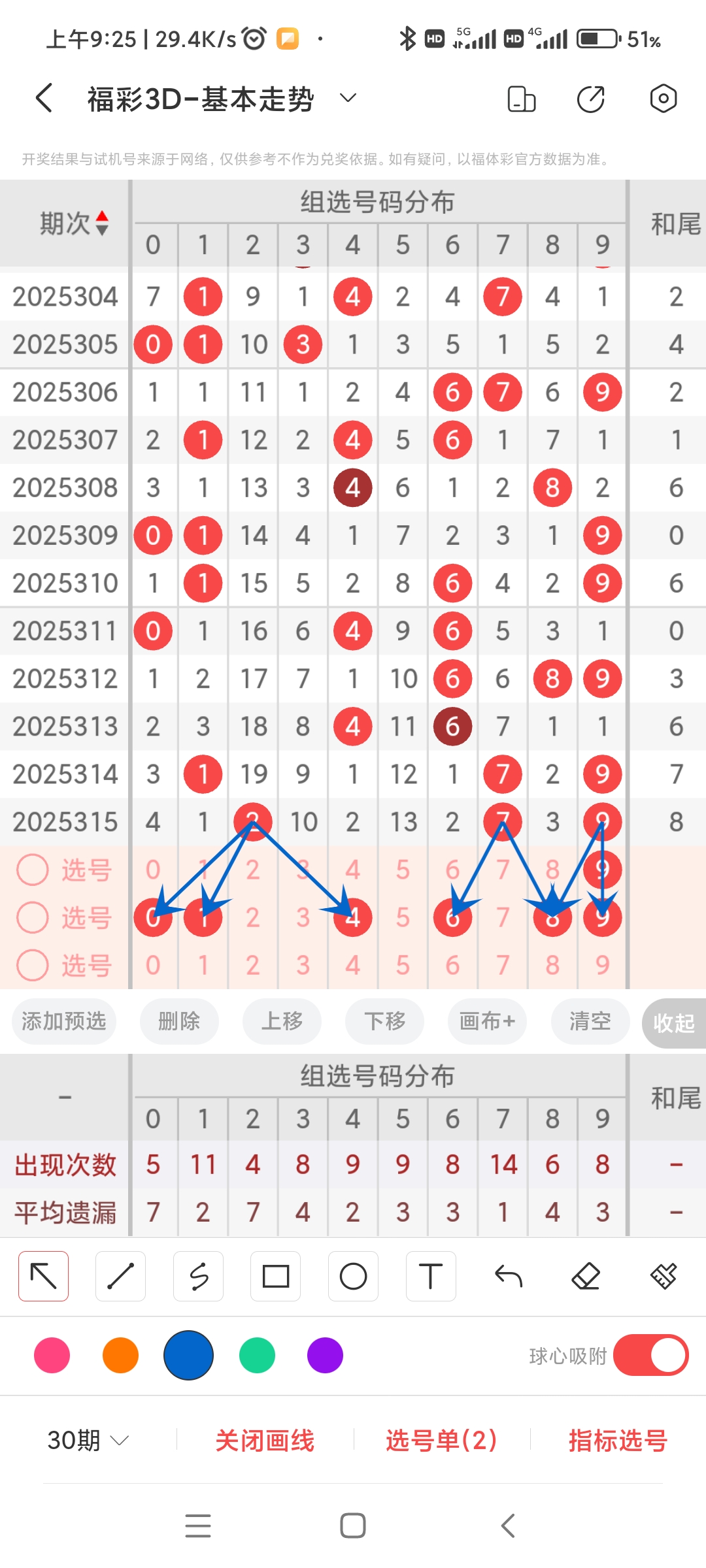
Task: Click the arrow selection tool
Action: click(43, 1275)
